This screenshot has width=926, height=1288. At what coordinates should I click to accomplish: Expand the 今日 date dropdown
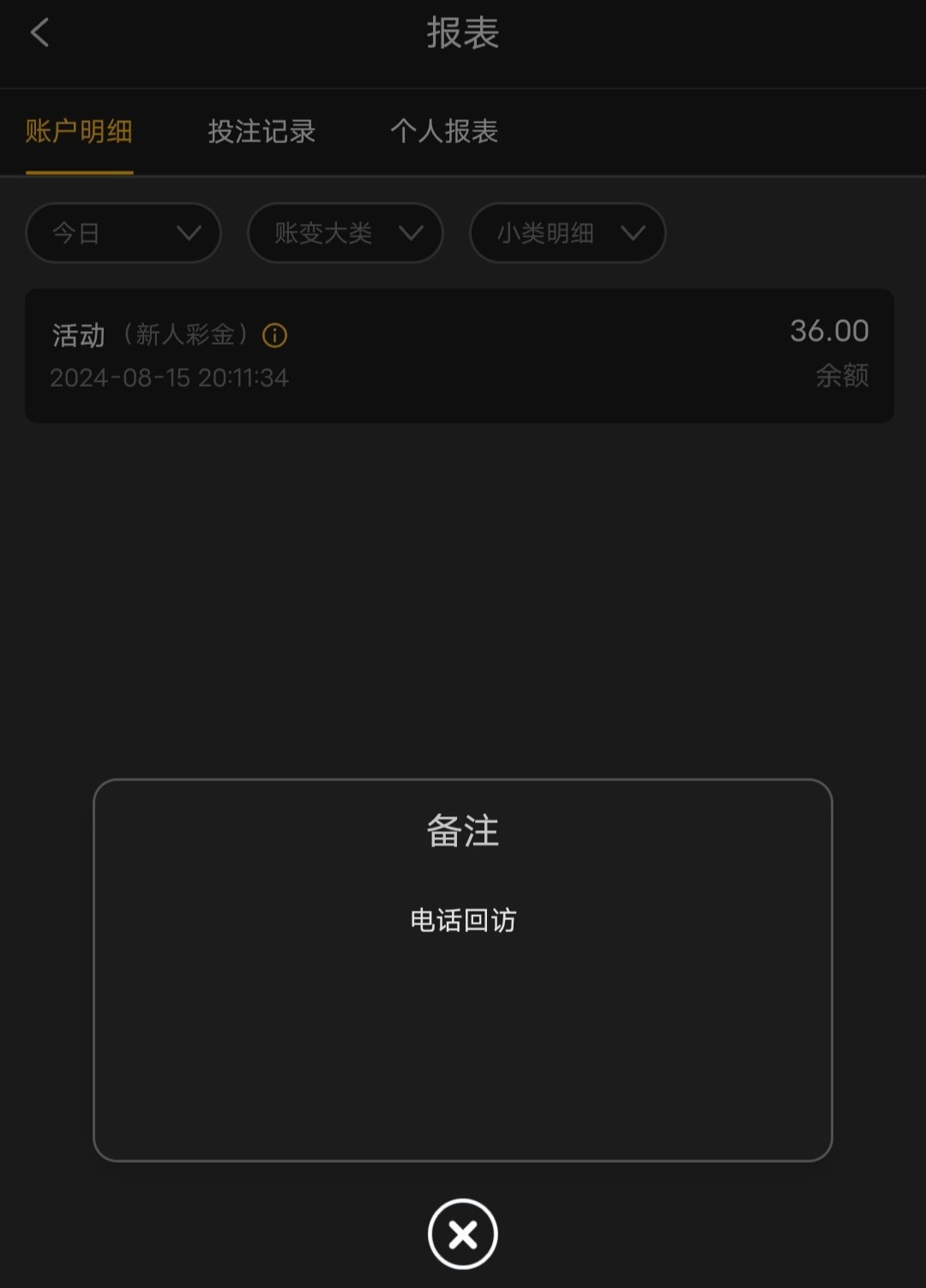pos(123,233)
